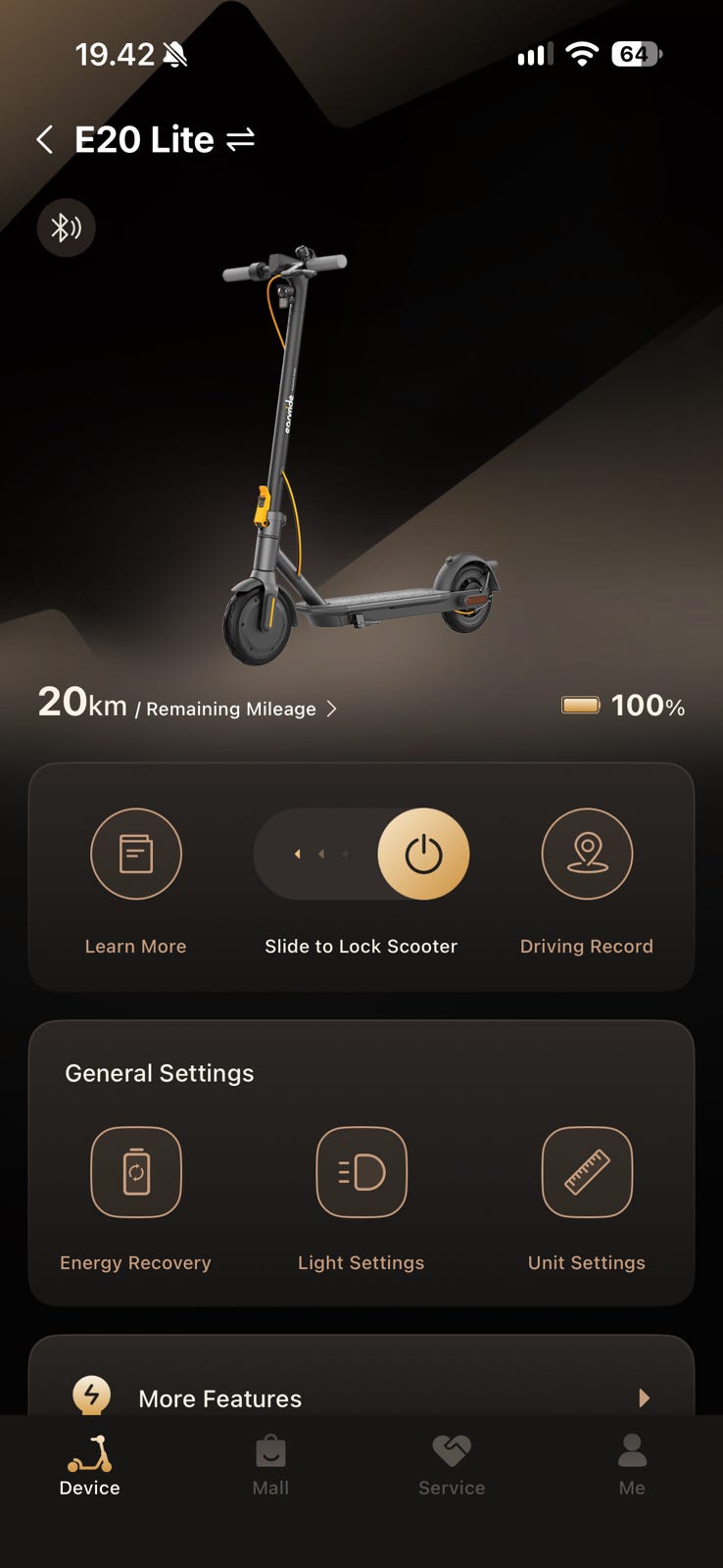Switch device via E20 Lite swap arrows
The height and width of the screenshot is (1568, 723).
[x=241, y=139]
